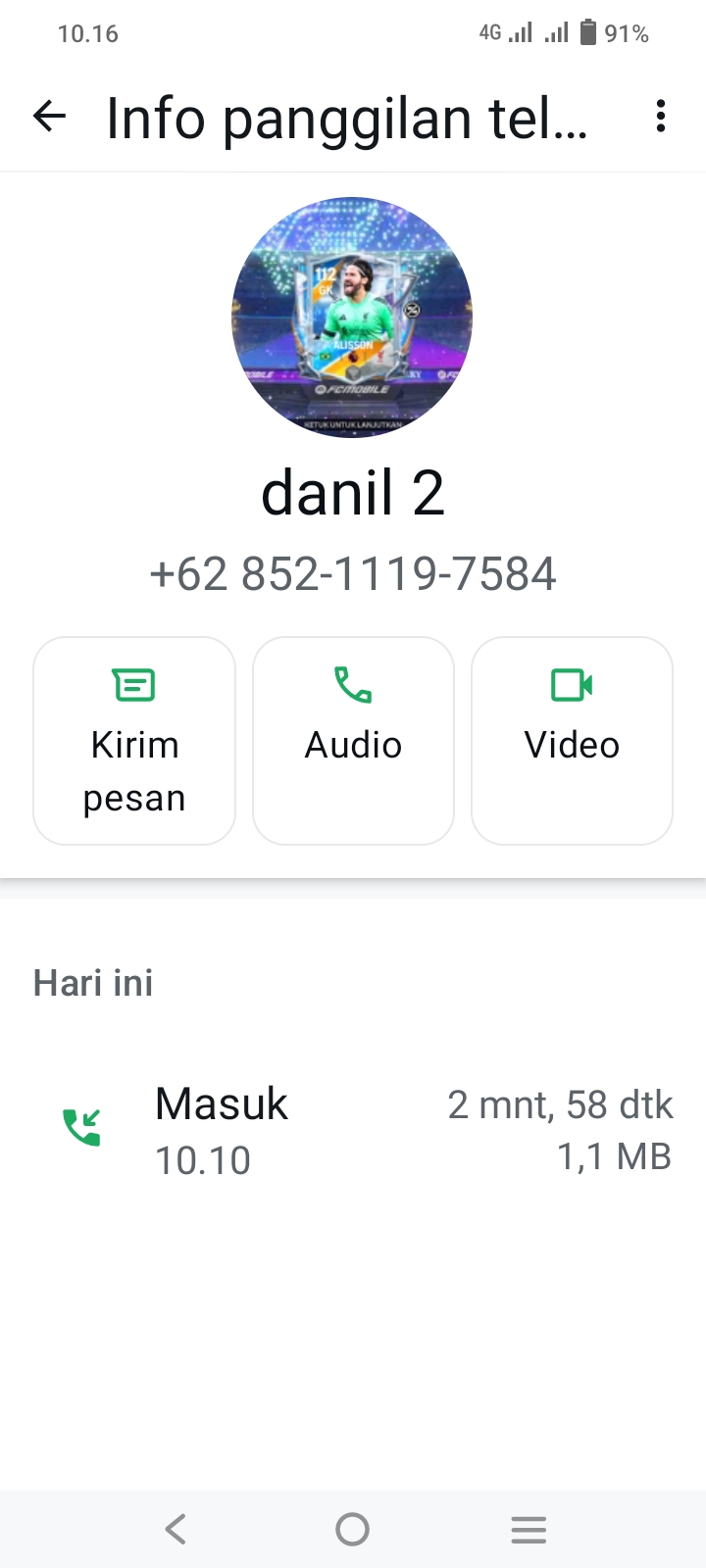This screenshot has width=706, height=1568.
Task: Start voice call using the phone icon
Action: click(353, 686)
